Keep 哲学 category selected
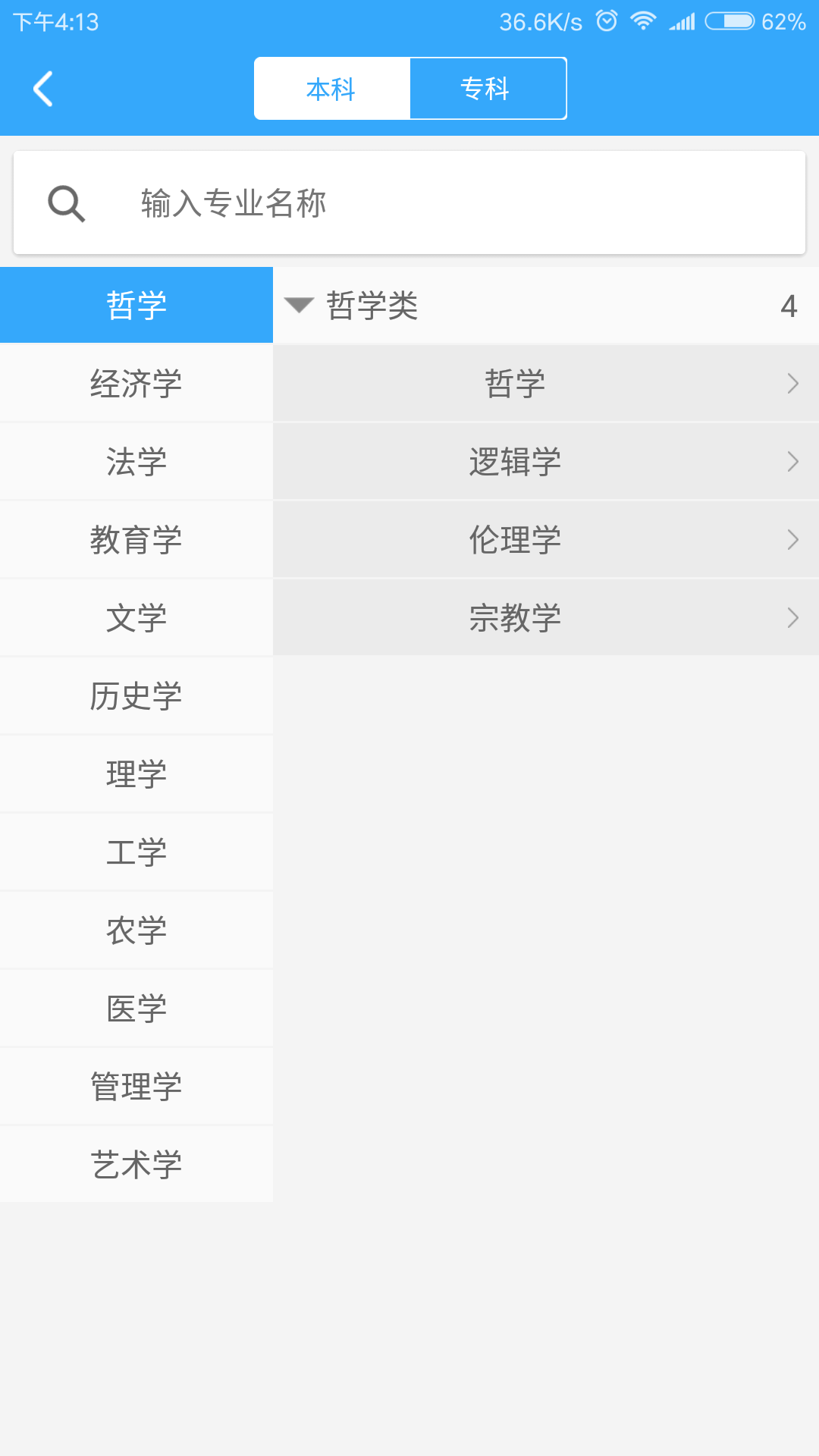The height and width of the screenshot is (1456, 819). 136,304
